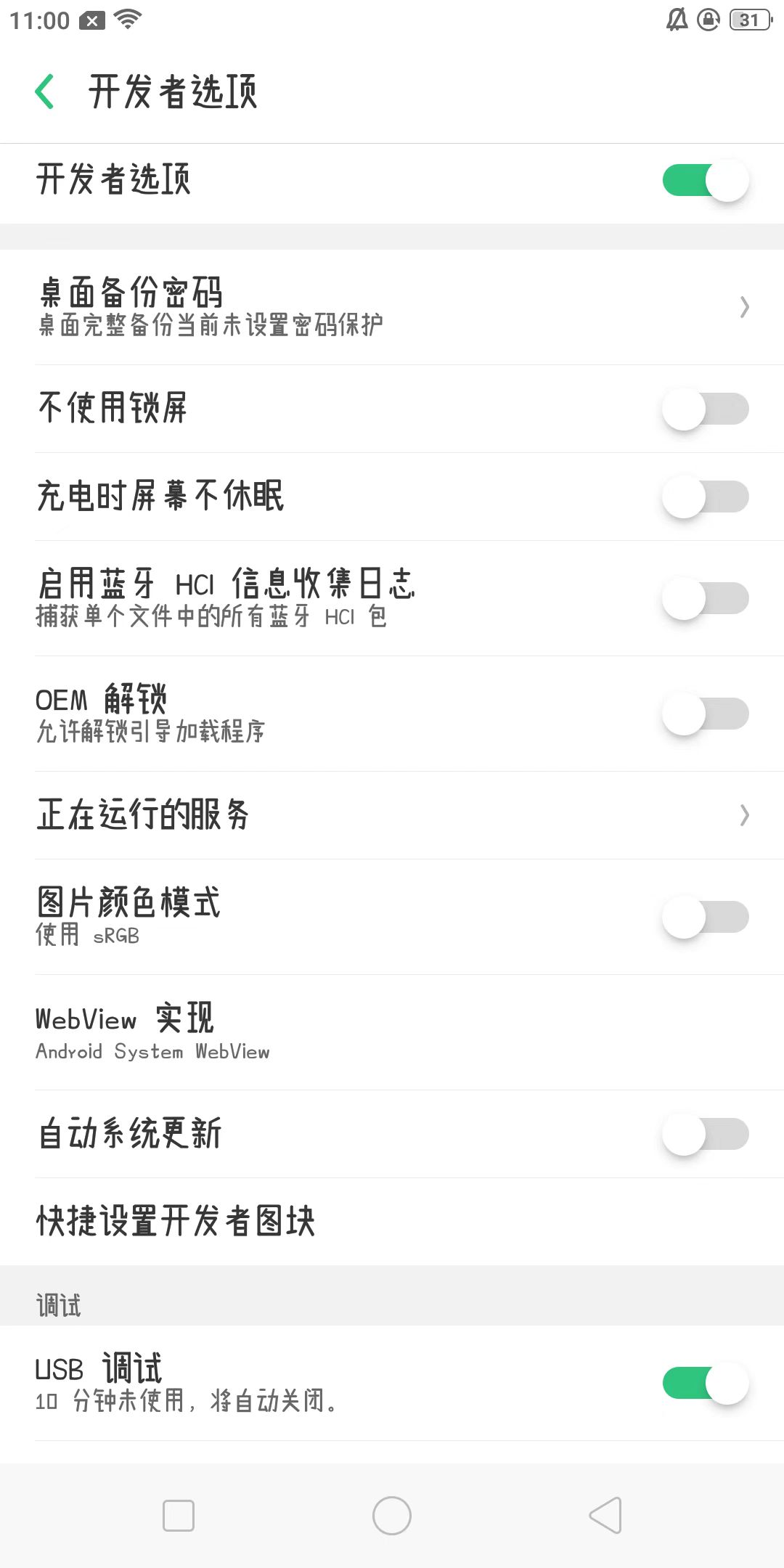Turn off the 开发者选项 master switch
This screenshot has width=784, height=1568.
coord(705,180)
